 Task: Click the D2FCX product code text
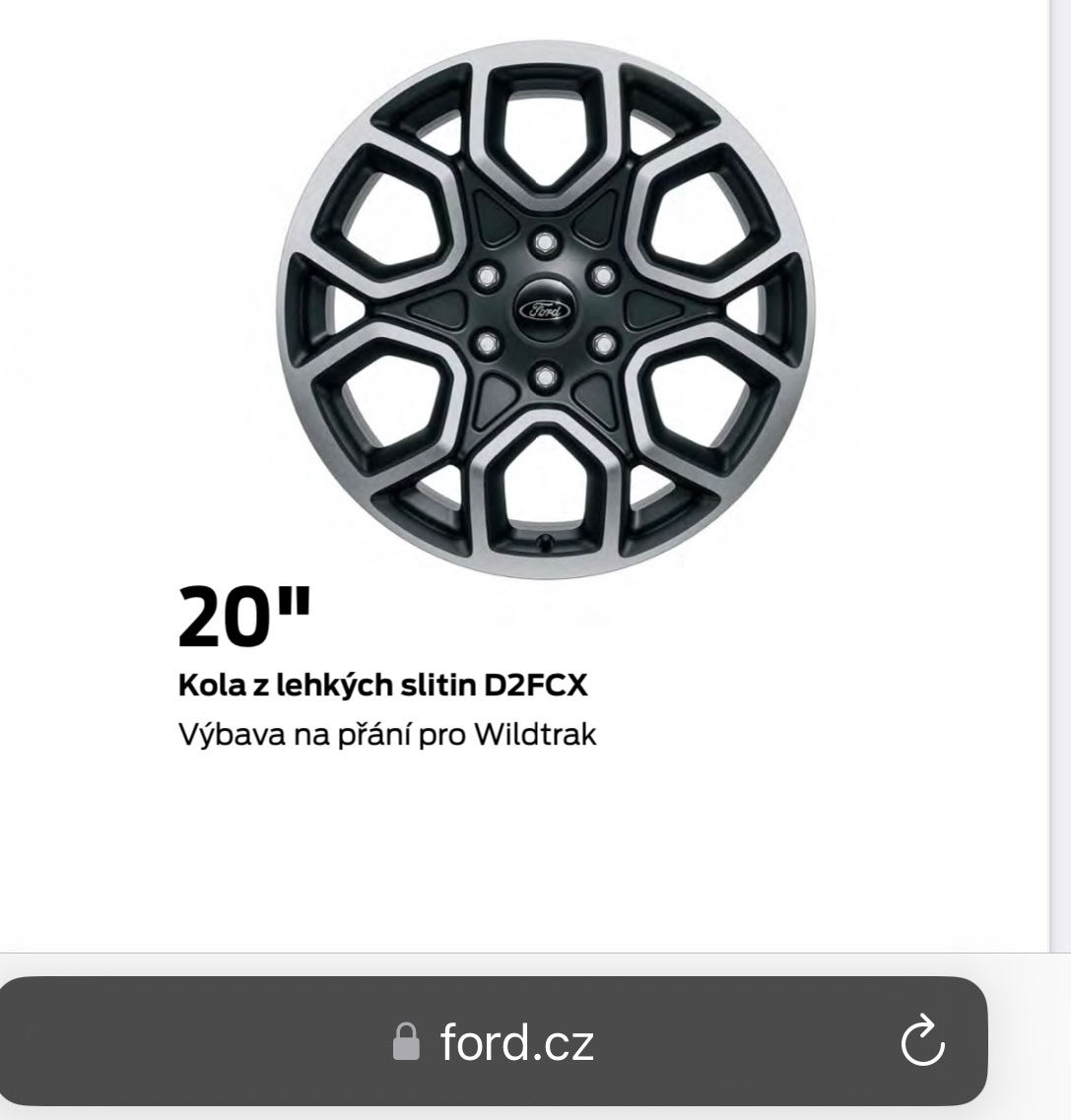[537, 685]
